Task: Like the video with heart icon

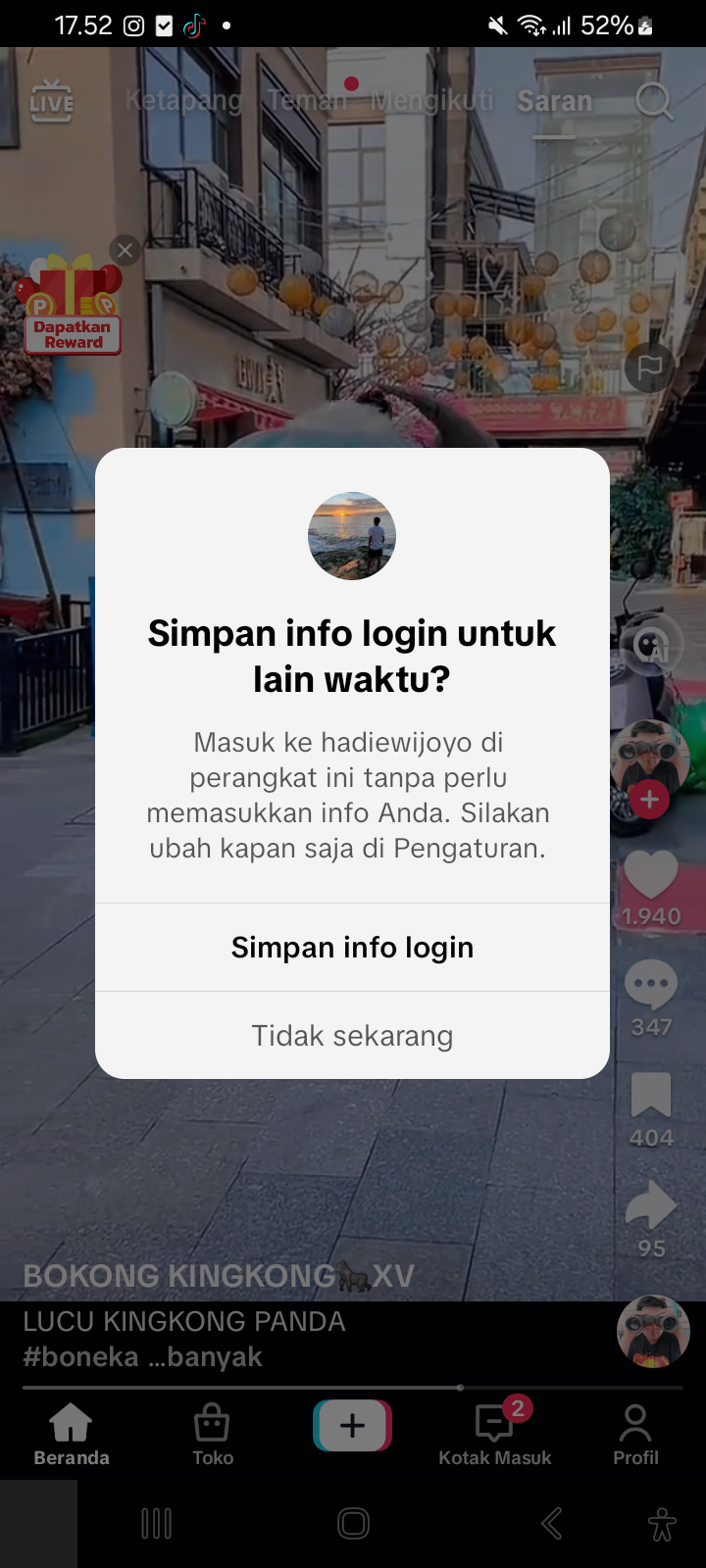Action: [651, 875]
